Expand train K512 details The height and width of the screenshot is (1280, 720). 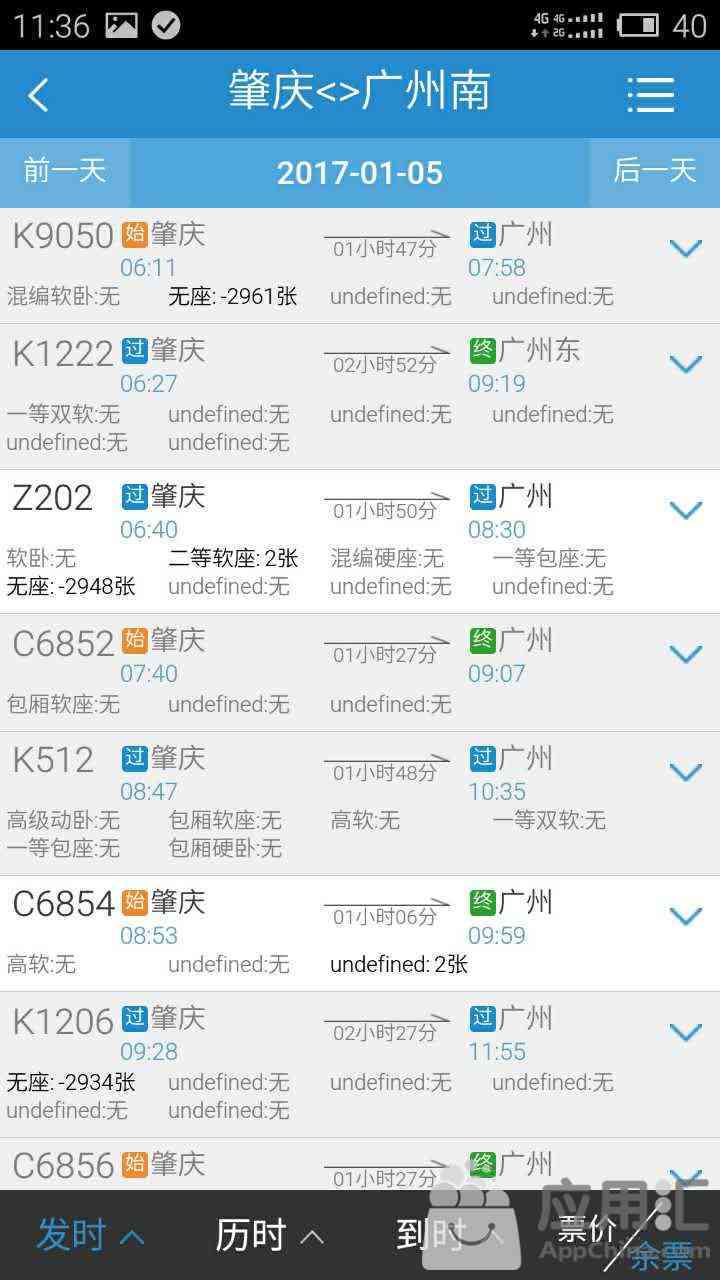[685, 772]
